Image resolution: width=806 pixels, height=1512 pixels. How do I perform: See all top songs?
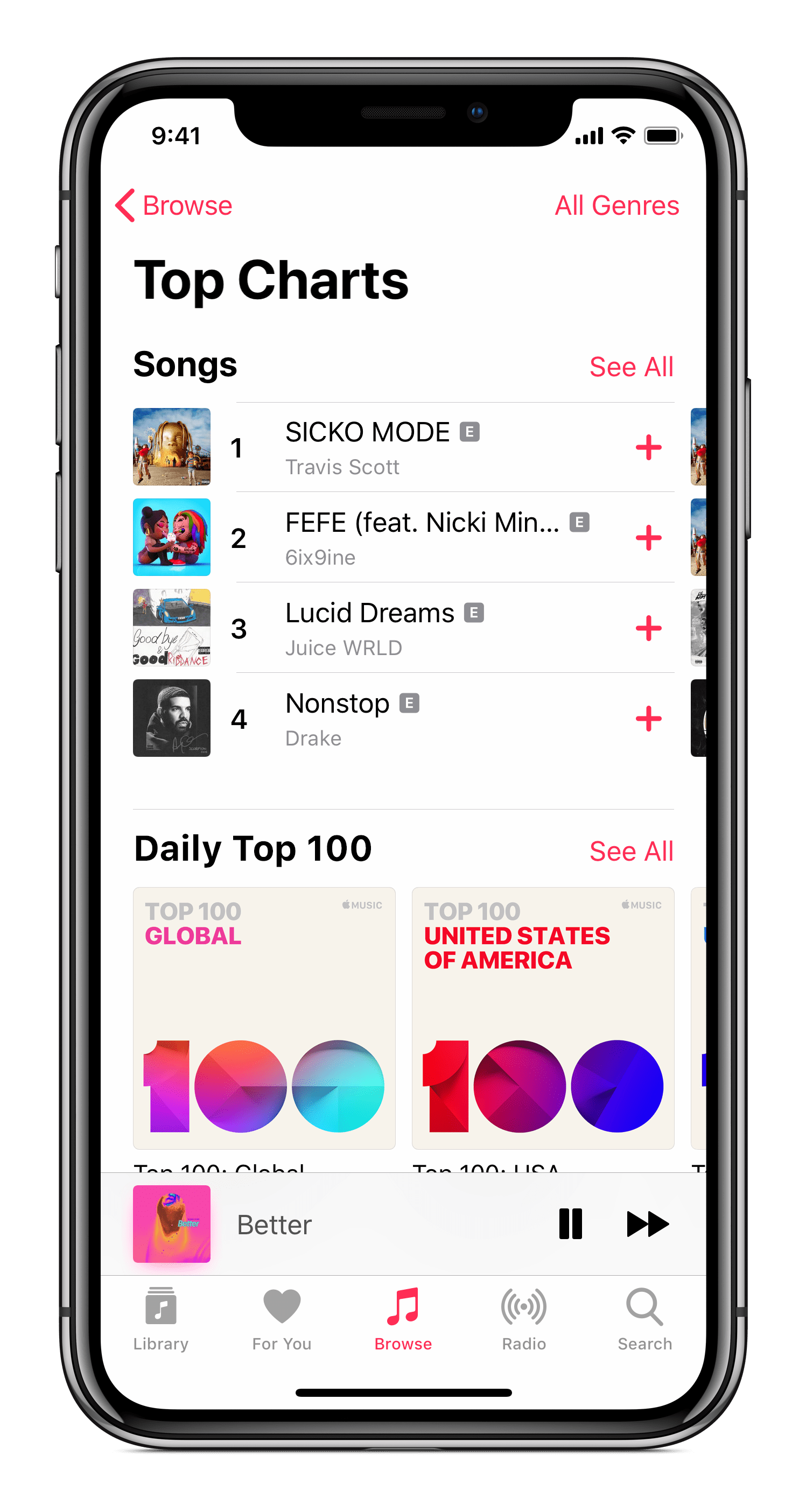[631, 367]
